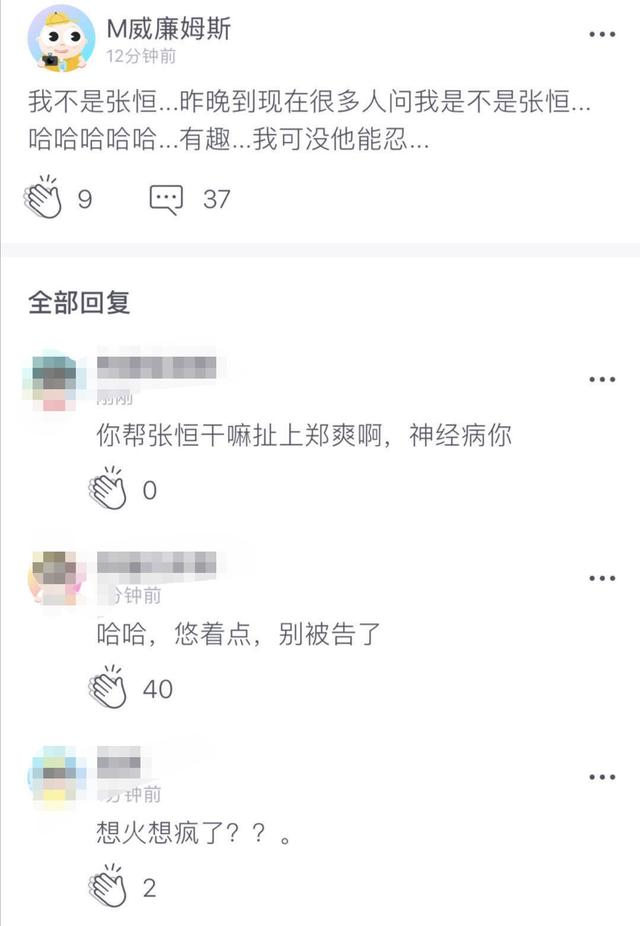Open the 37 comments on the post
The image size is (640, 926).
point(167,199)
